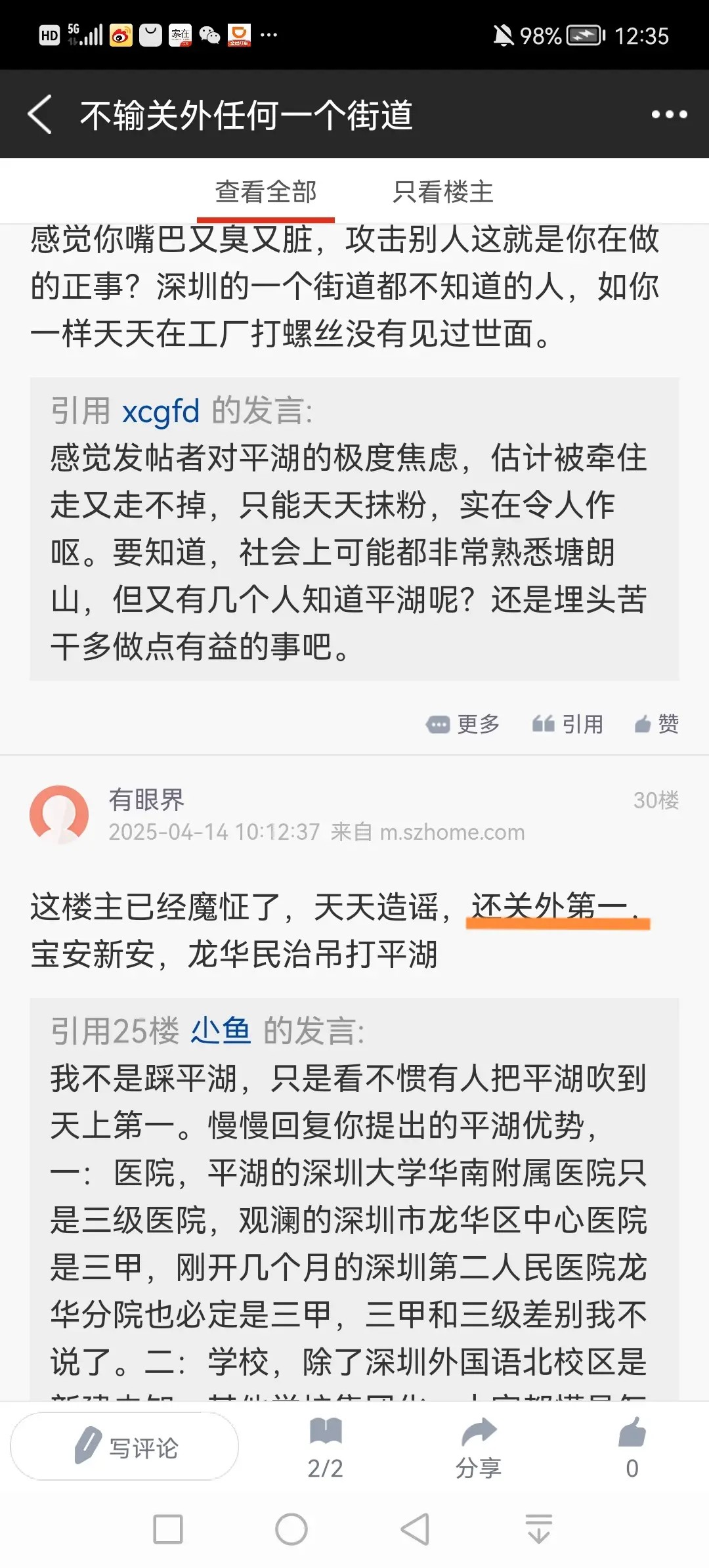Screen dimensions: 709x1568
Task: Open the username 有眼界
Action: click(x=146, y=799)
